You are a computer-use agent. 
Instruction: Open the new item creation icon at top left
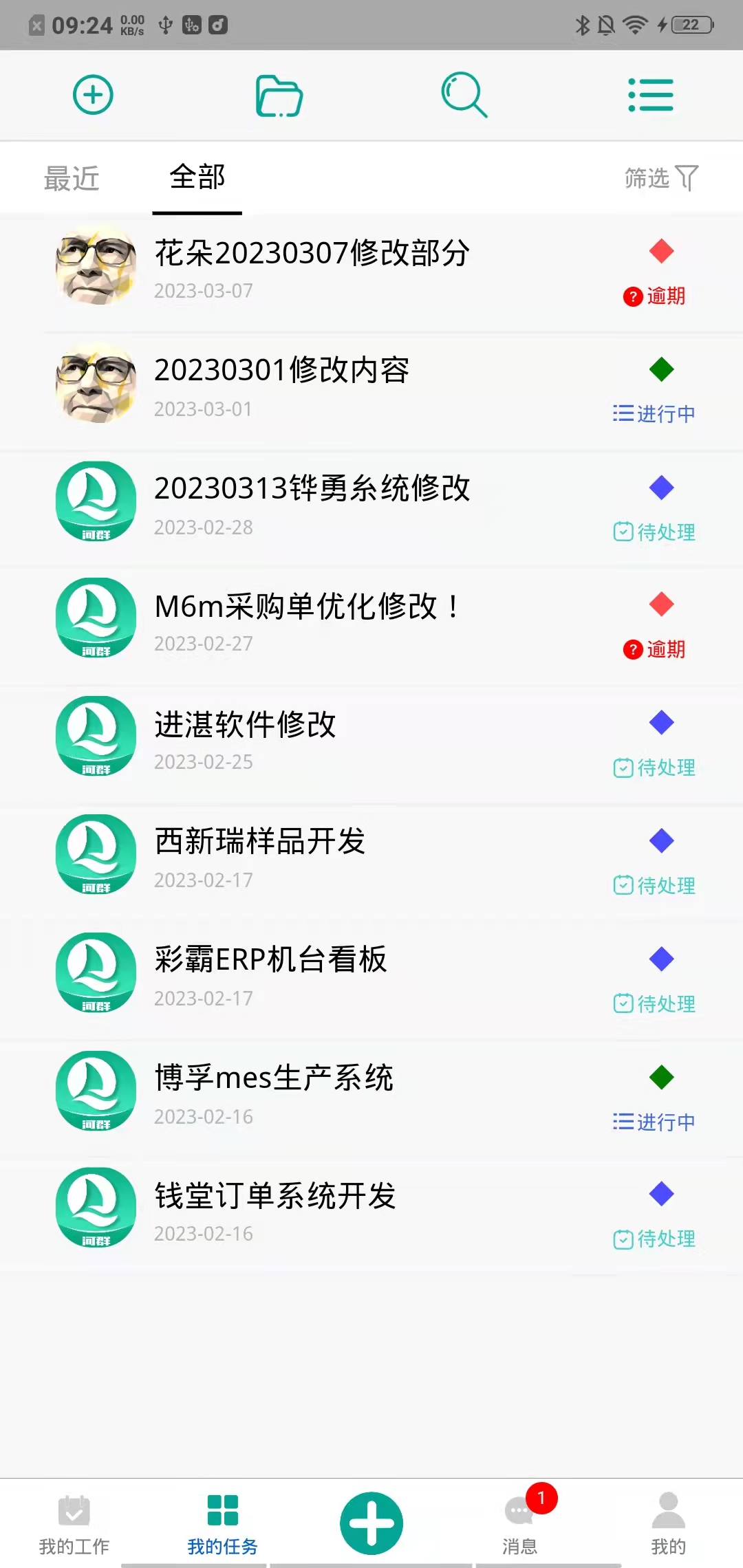93,94
